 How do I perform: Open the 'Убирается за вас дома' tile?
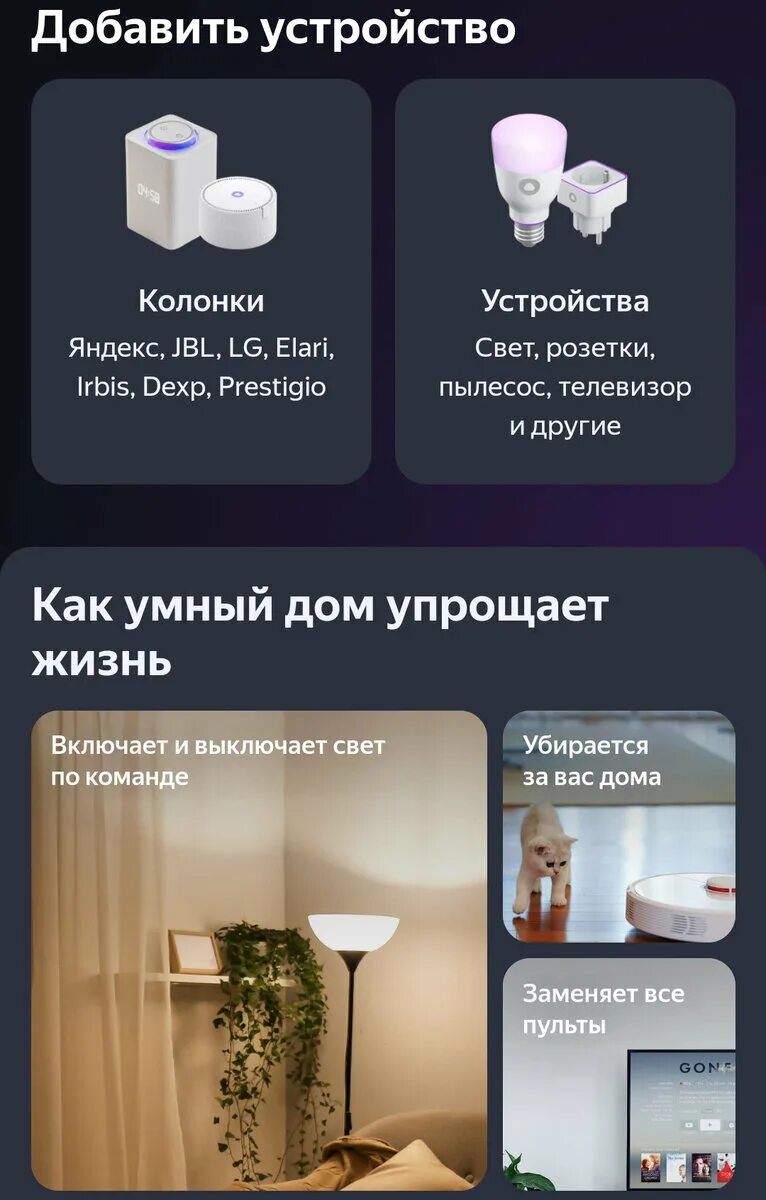pyautogui.click(x=618, y=826)
